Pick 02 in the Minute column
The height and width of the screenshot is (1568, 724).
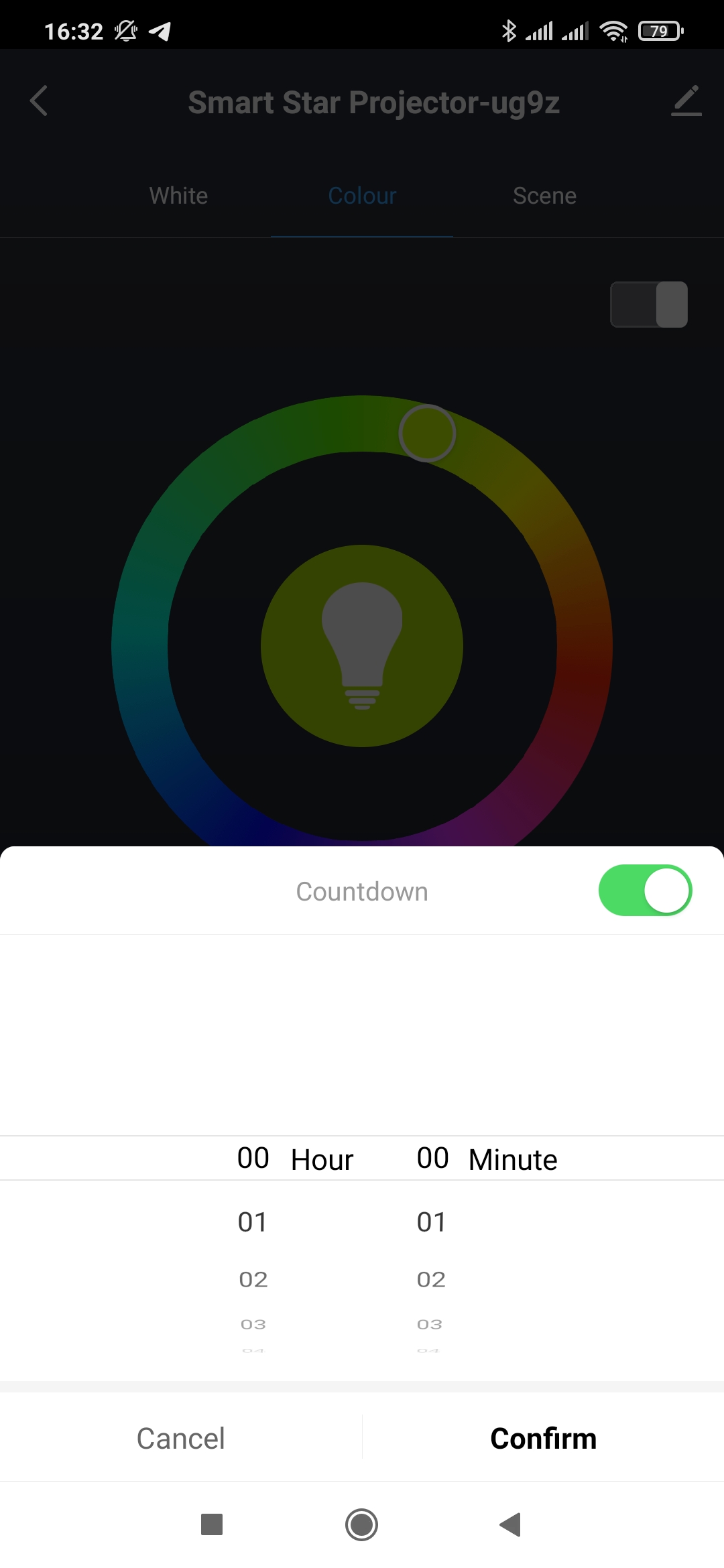[x=431, y=1279]
